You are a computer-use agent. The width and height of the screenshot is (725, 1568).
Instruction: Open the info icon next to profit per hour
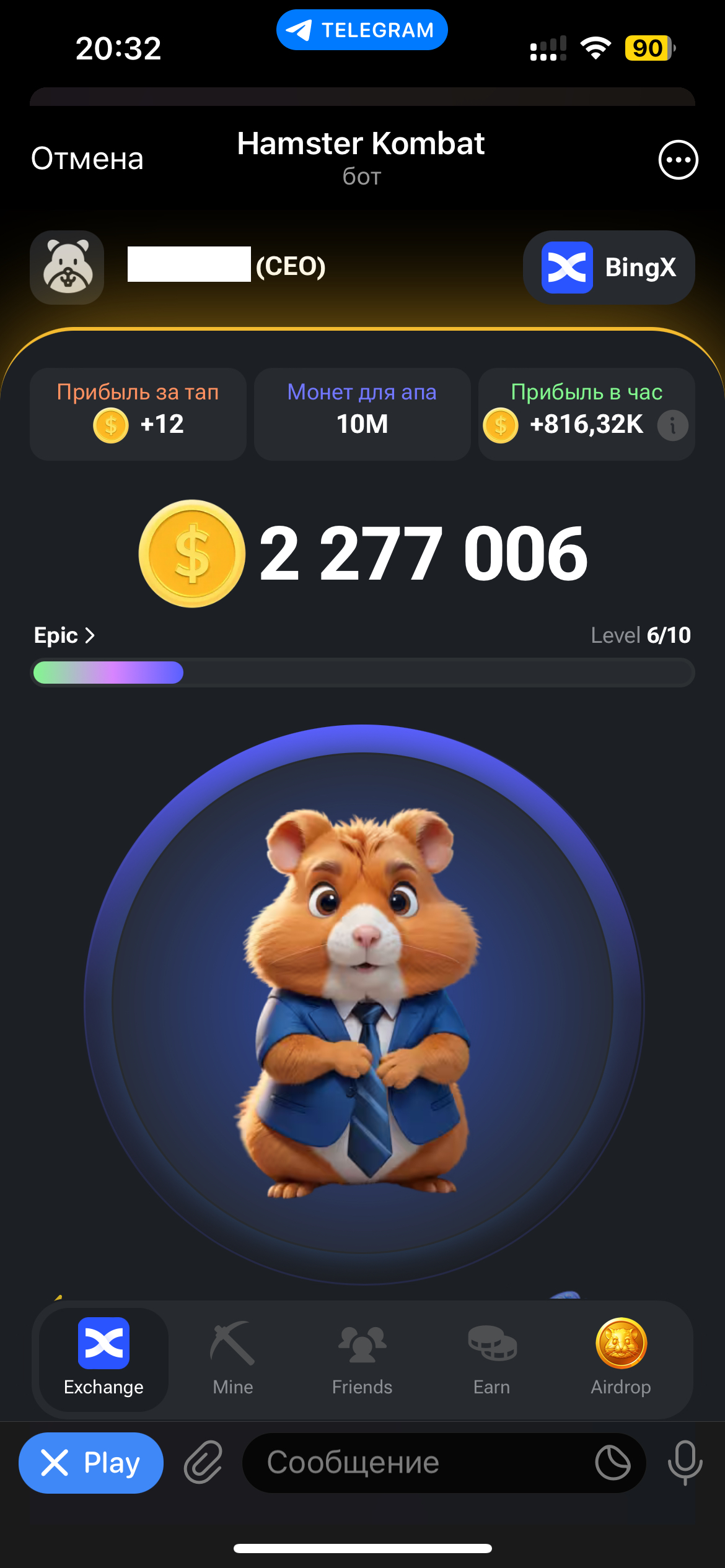pyautogui.click(x=672, y=425)
